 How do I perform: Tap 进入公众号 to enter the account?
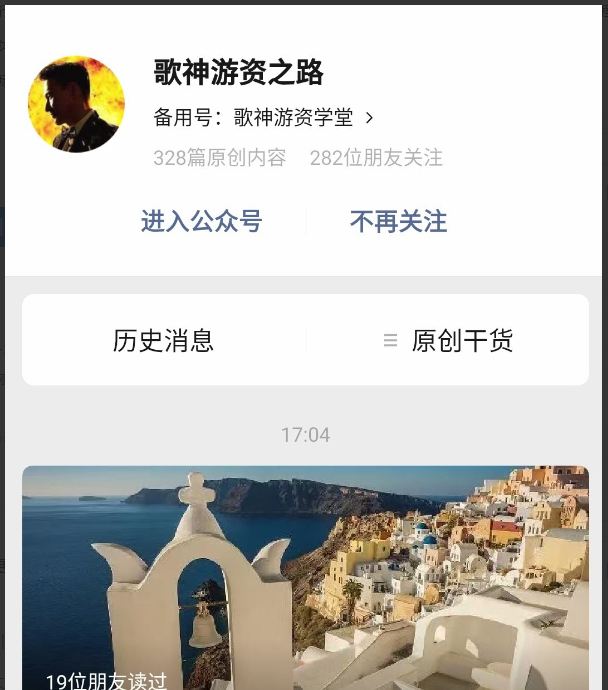point(201,222)
